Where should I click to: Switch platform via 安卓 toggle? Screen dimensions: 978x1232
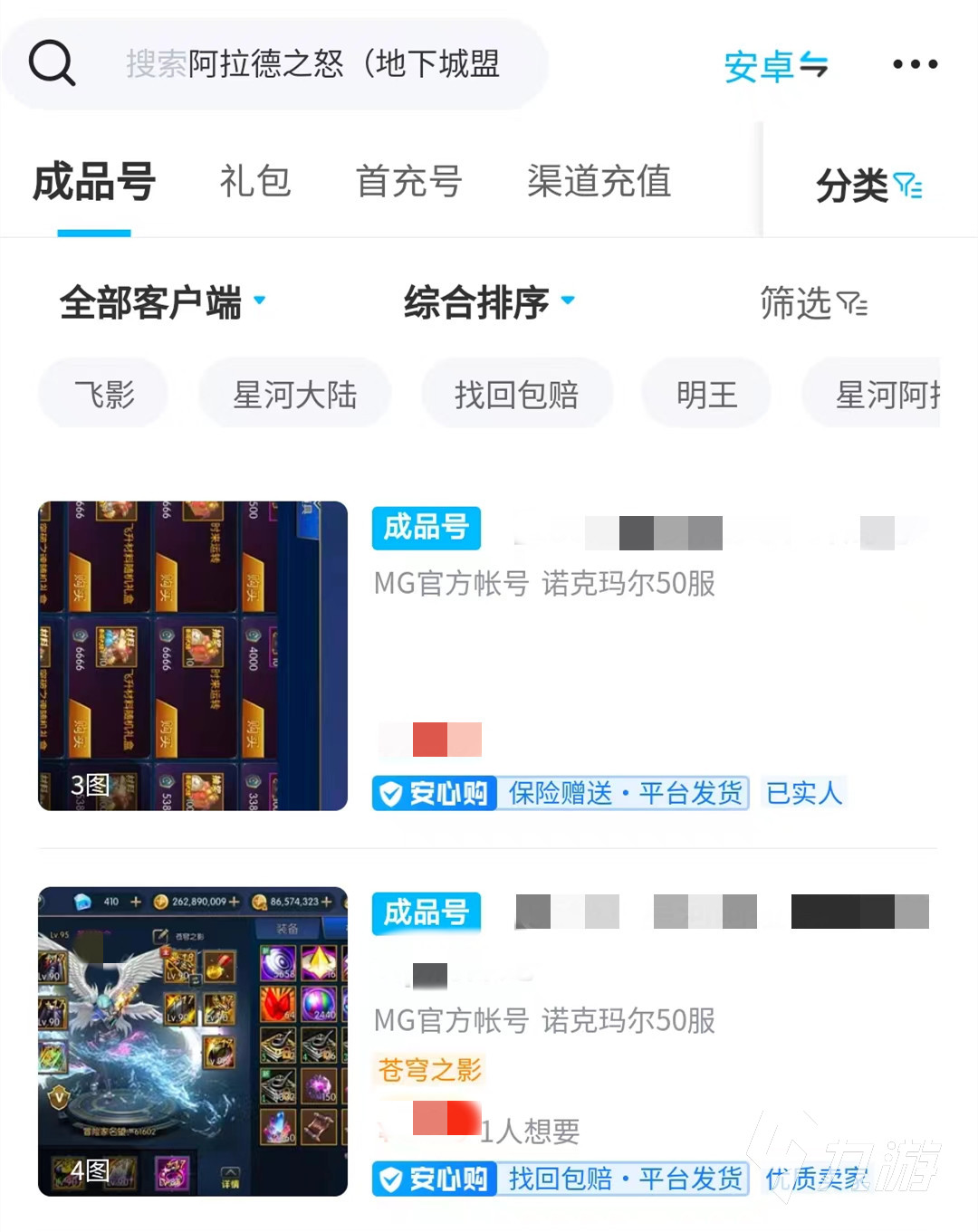pos(775,66)
